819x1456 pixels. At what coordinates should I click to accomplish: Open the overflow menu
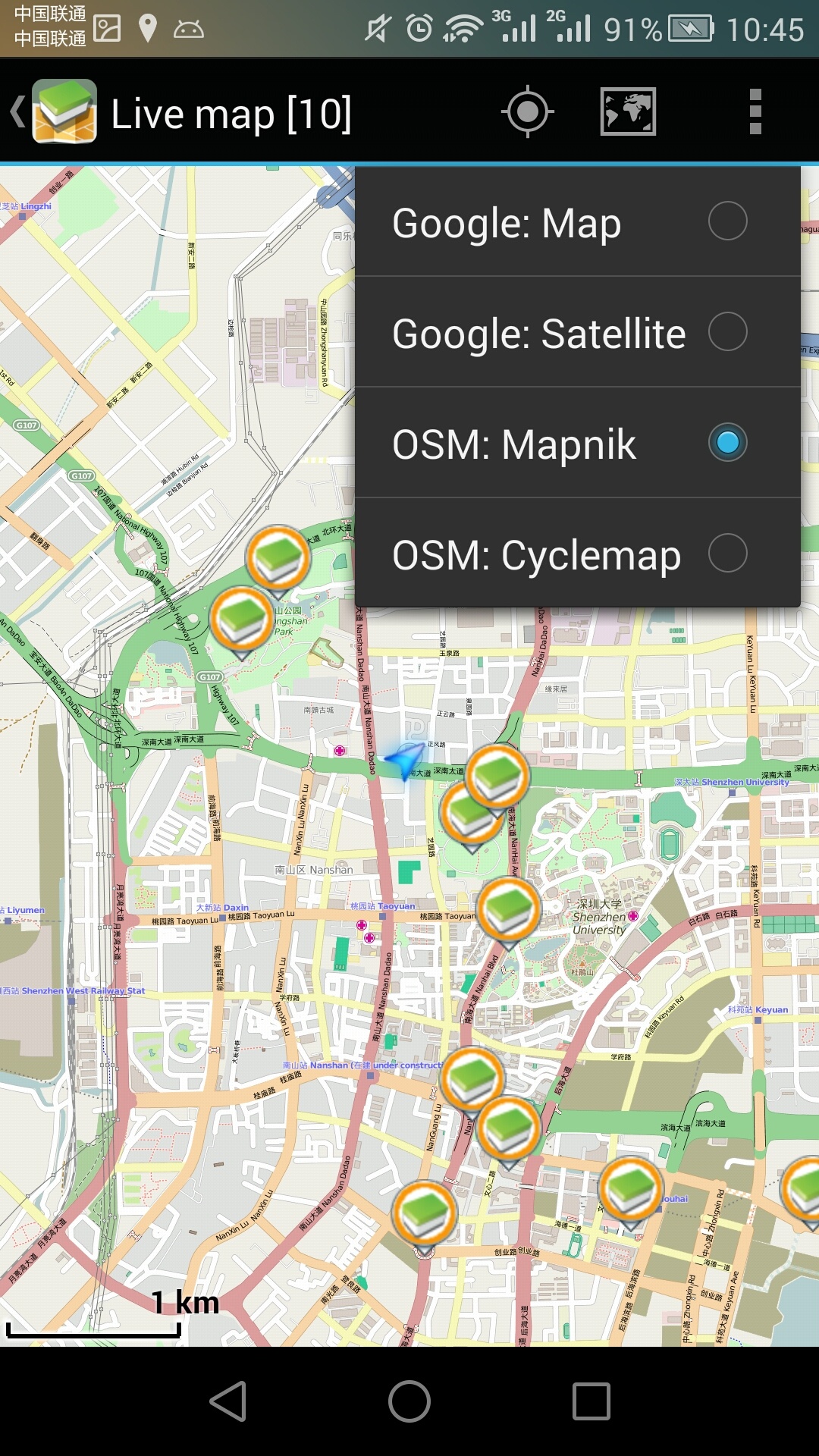(x=755, y=112)
